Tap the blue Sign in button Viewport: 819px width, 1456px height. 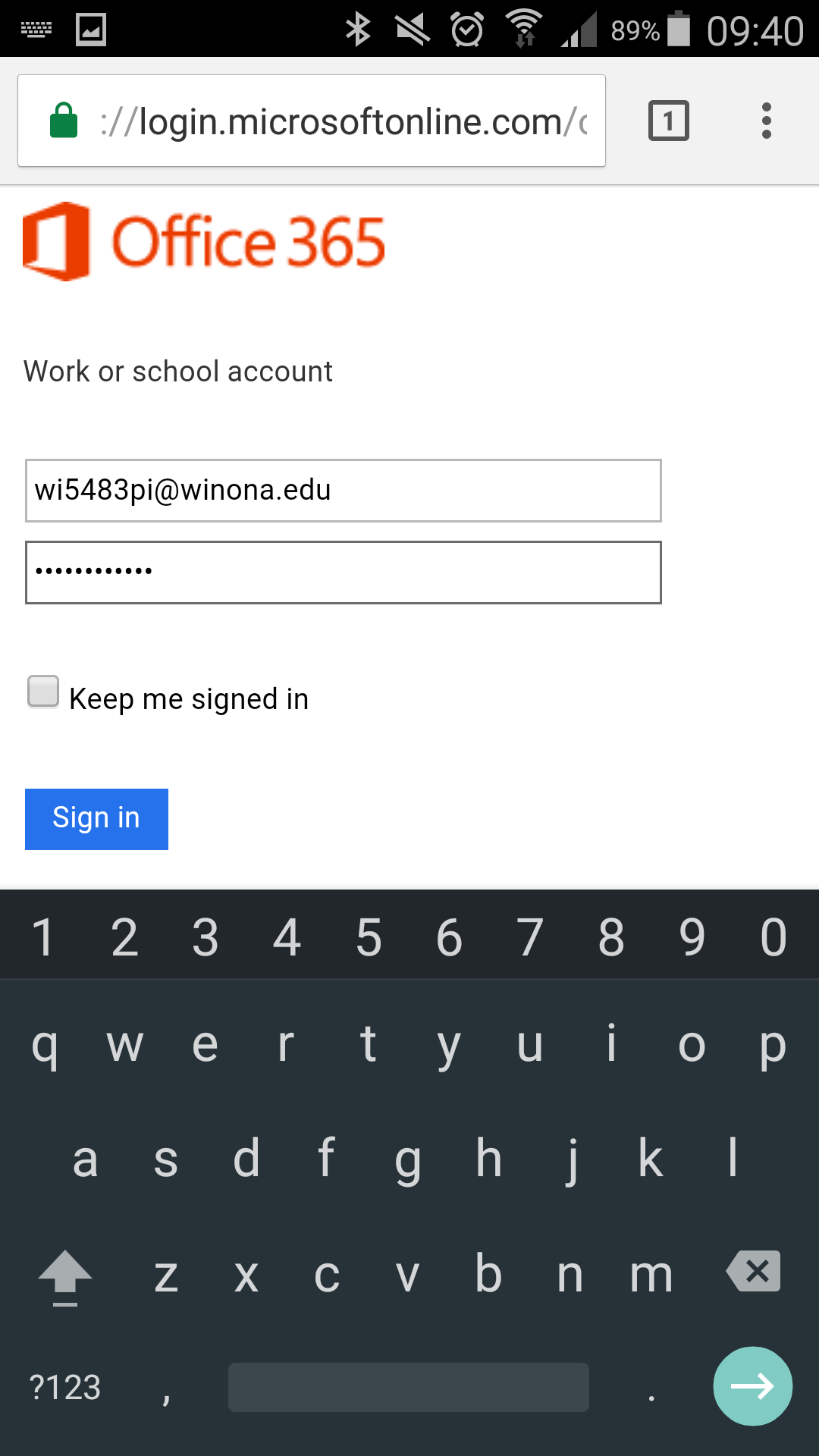tap(96, 819)
